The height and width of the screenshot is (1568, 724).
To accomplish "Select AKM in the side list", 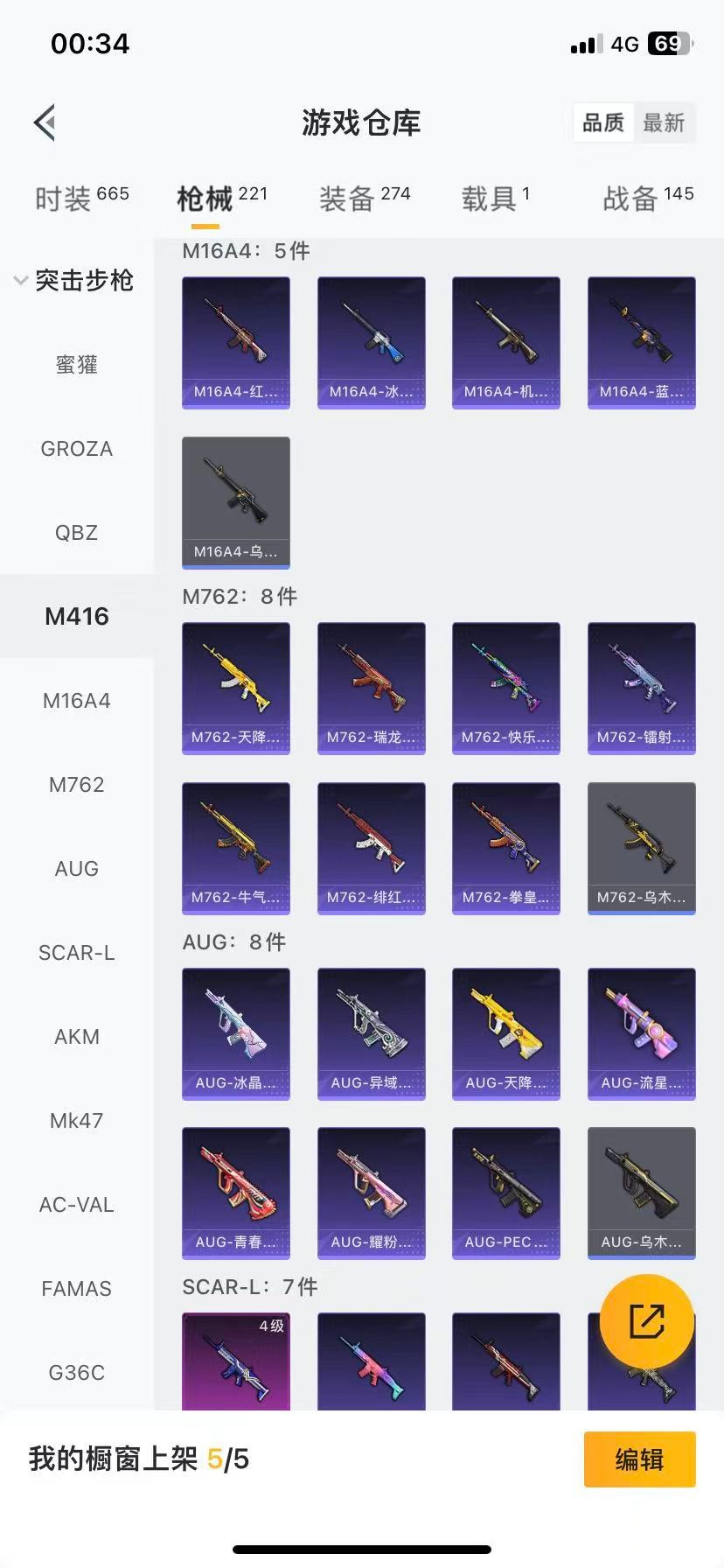I will [x=76, y=1037].
